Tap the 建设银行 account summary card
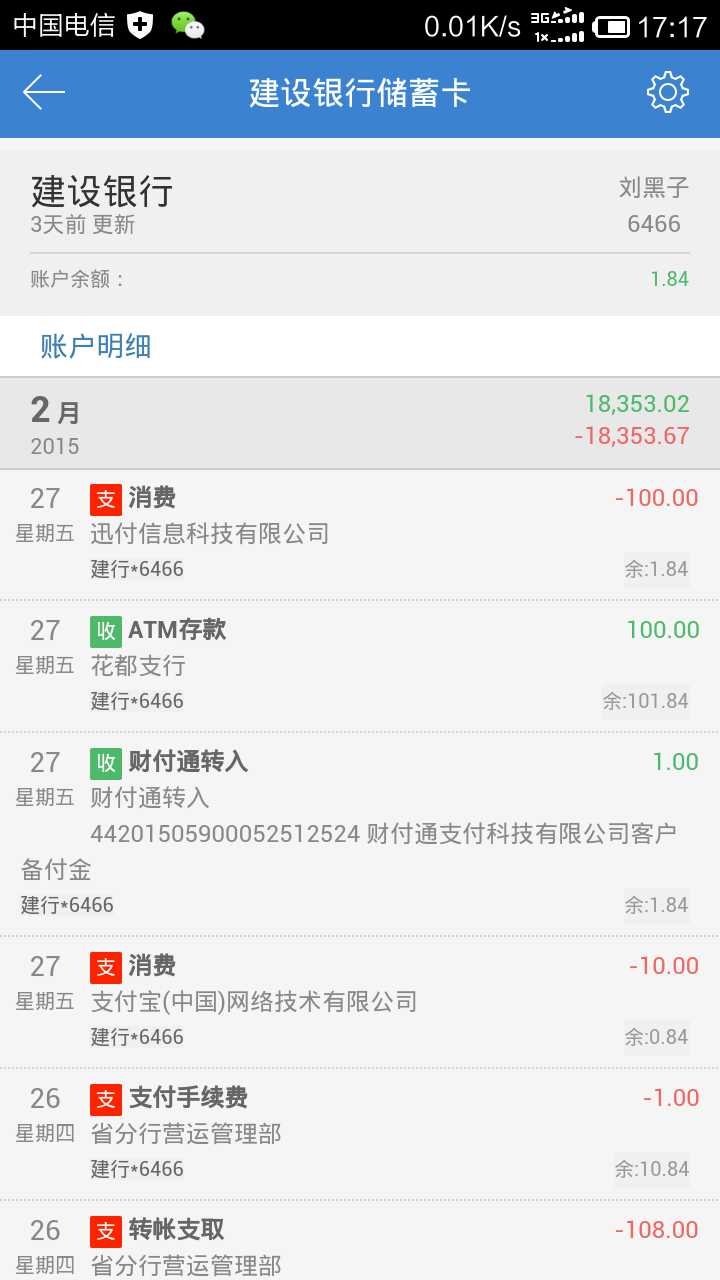 point(360,232)
